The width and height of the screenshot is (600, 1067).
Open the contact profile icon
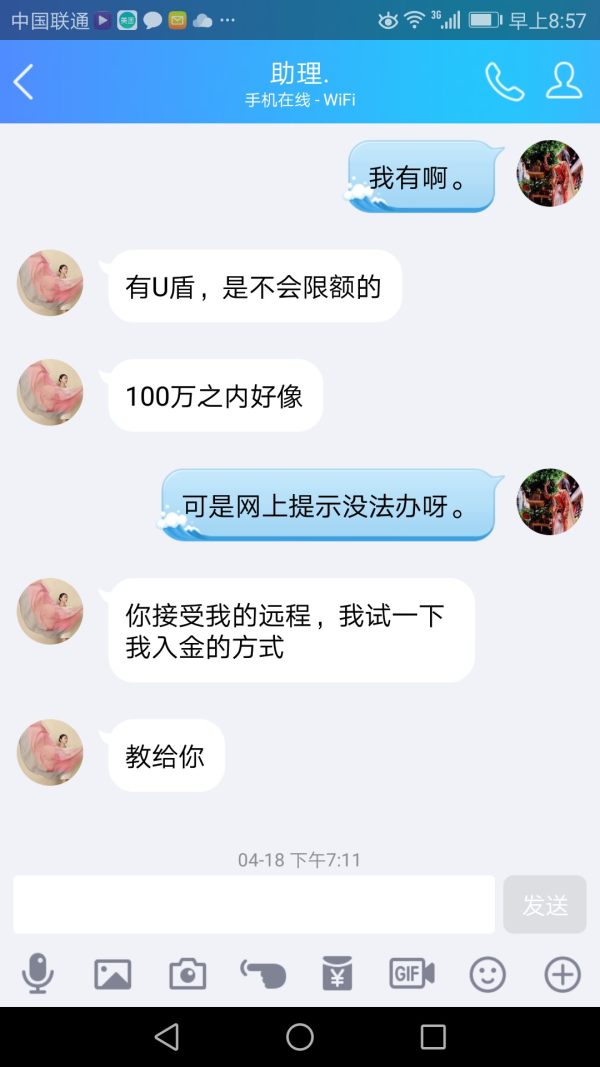pyautogui.click(x=564, y=82)
